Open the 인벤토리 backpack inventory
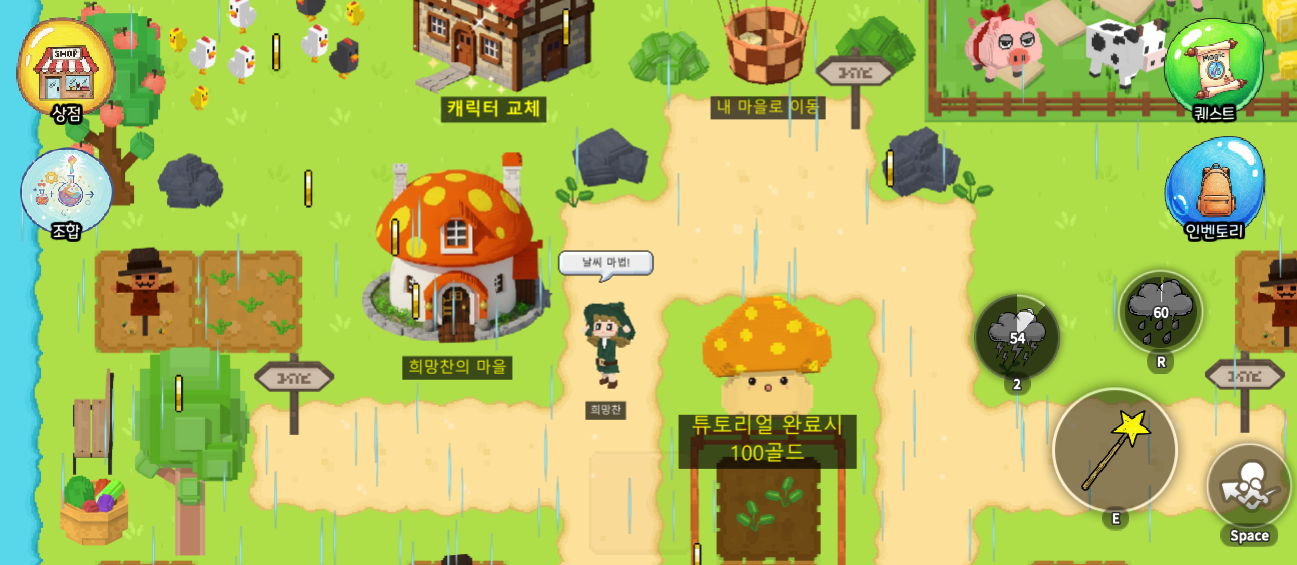 pyautogui.click(x=1214, y=184)
